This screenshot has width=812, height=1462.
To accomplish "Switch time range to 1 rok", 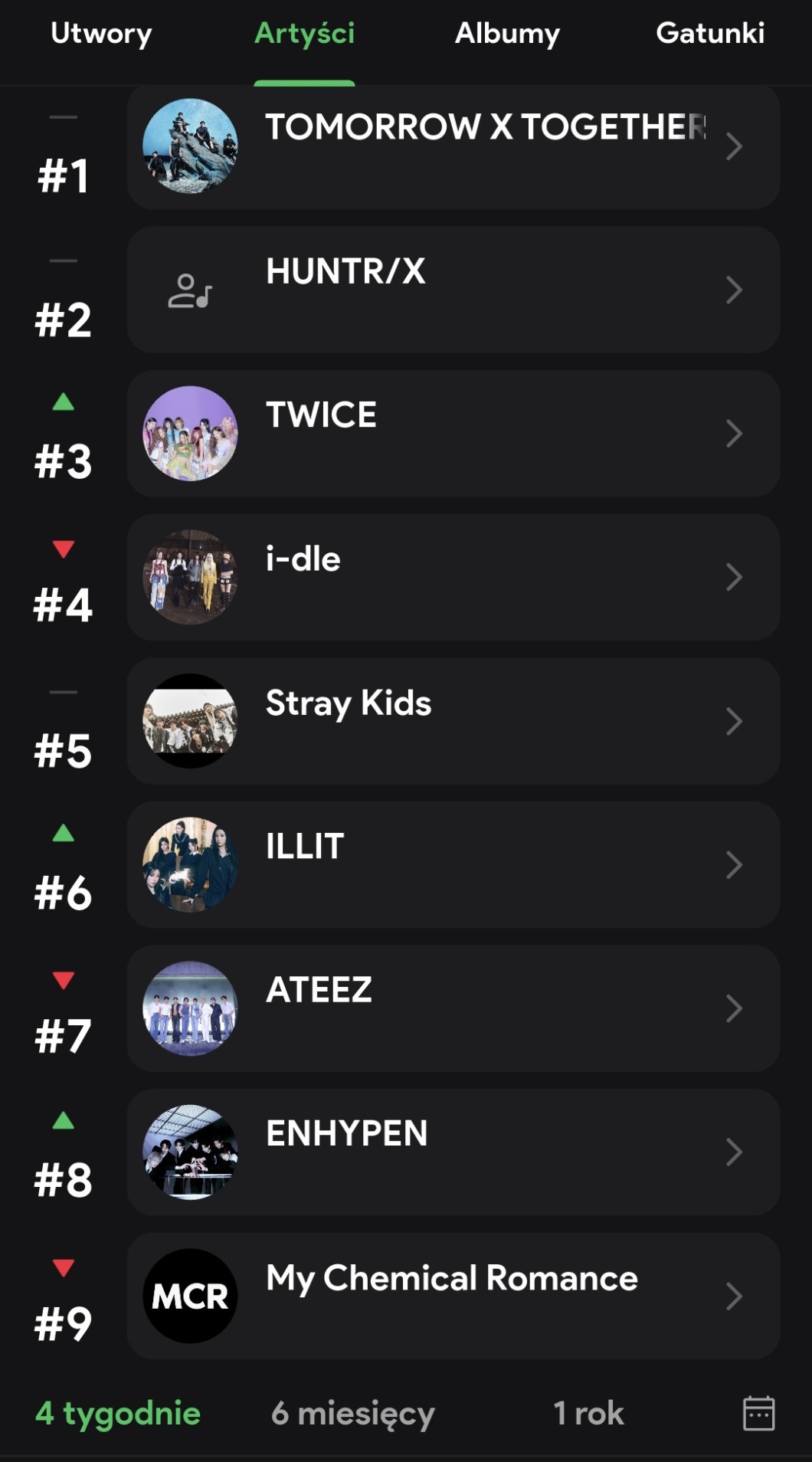I will click(588, 1414).
